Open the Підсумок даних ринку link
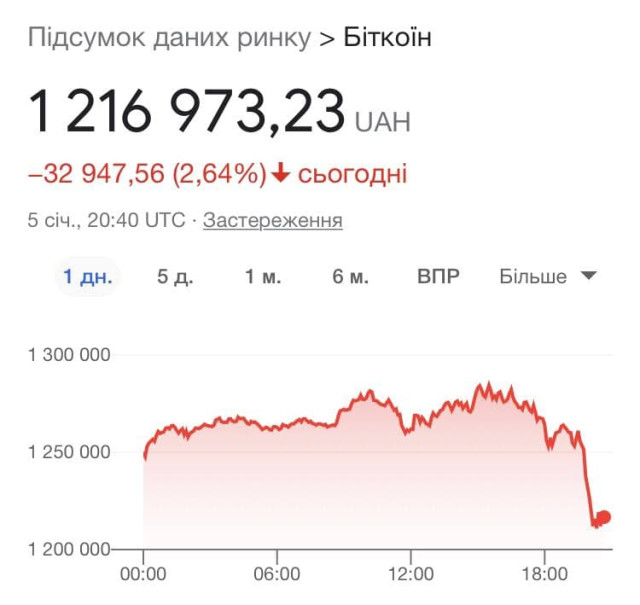The image size is (640, 605). click(x=169, y=39)
